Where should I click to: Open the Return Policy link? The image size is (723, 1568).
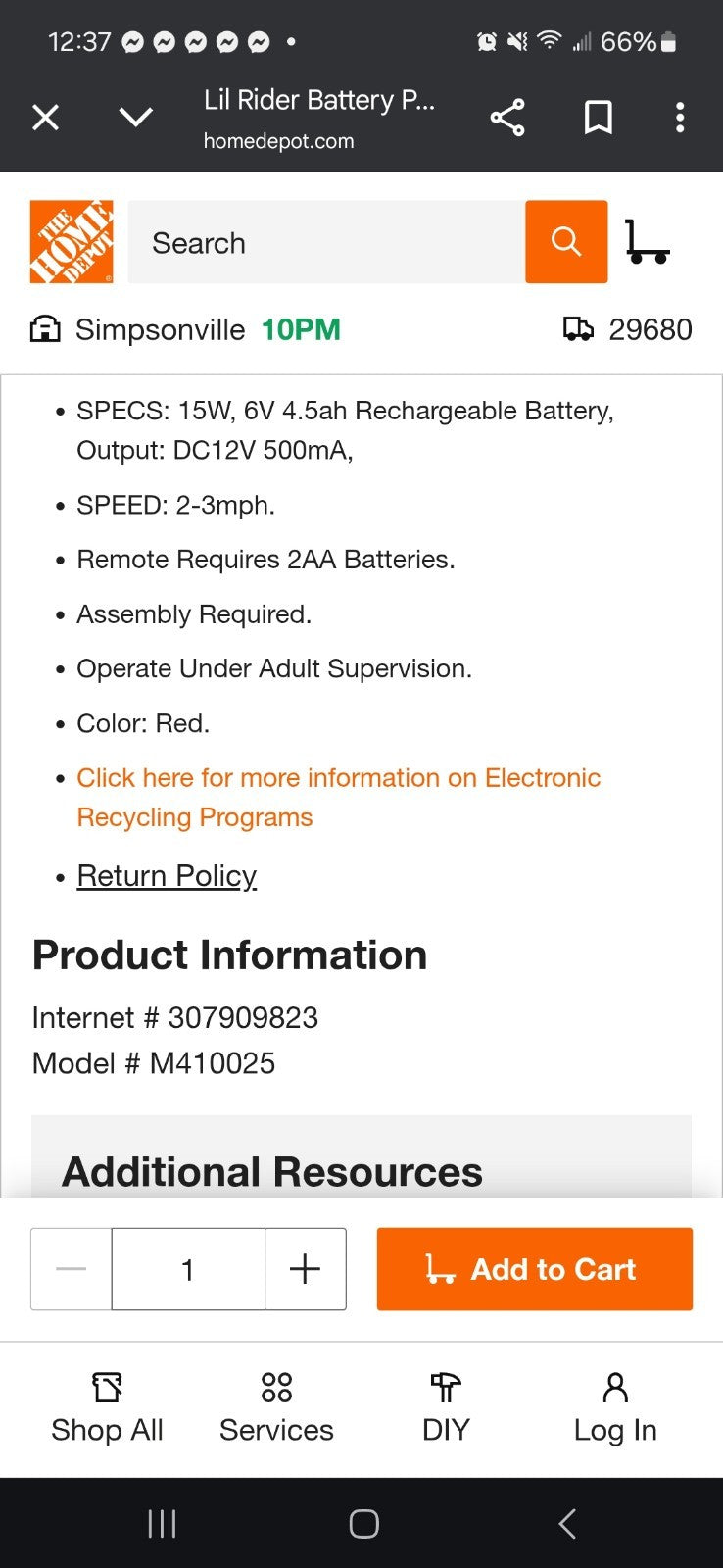(167, 875)
